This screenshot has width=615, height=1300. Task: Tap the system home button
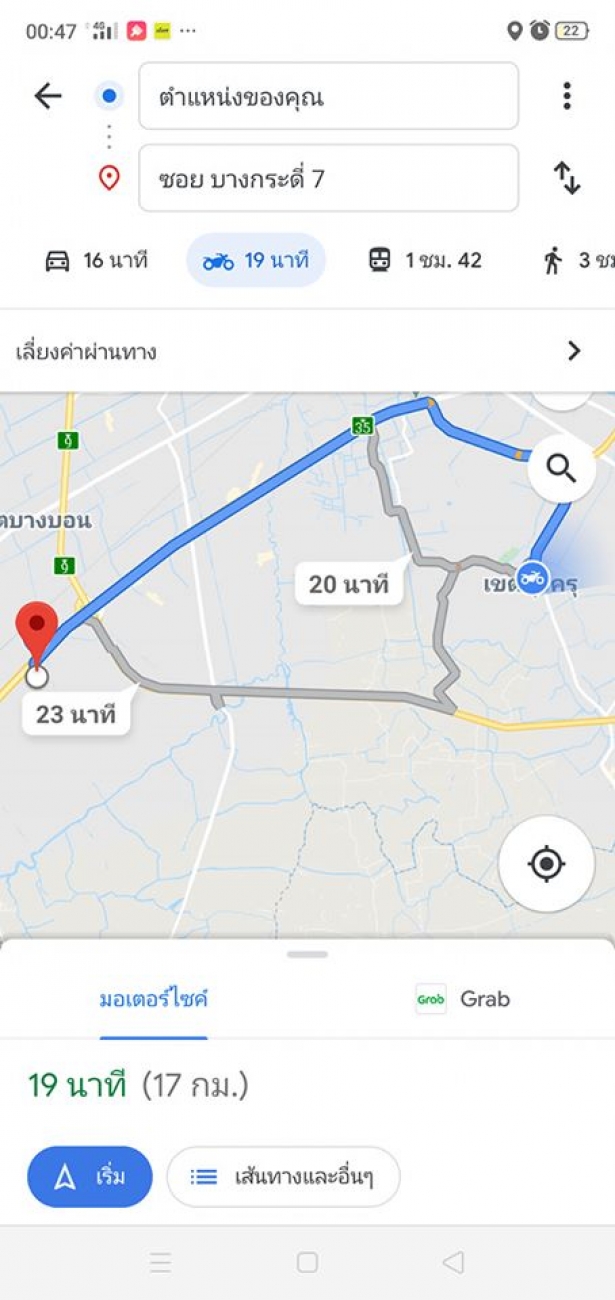(307, 1263)
